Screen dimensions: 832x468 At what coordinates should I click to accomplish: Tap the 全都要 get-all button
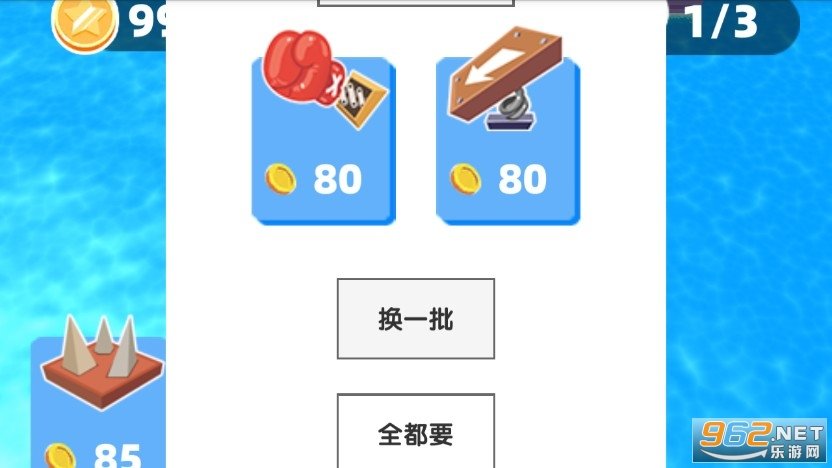coord(415,432)
